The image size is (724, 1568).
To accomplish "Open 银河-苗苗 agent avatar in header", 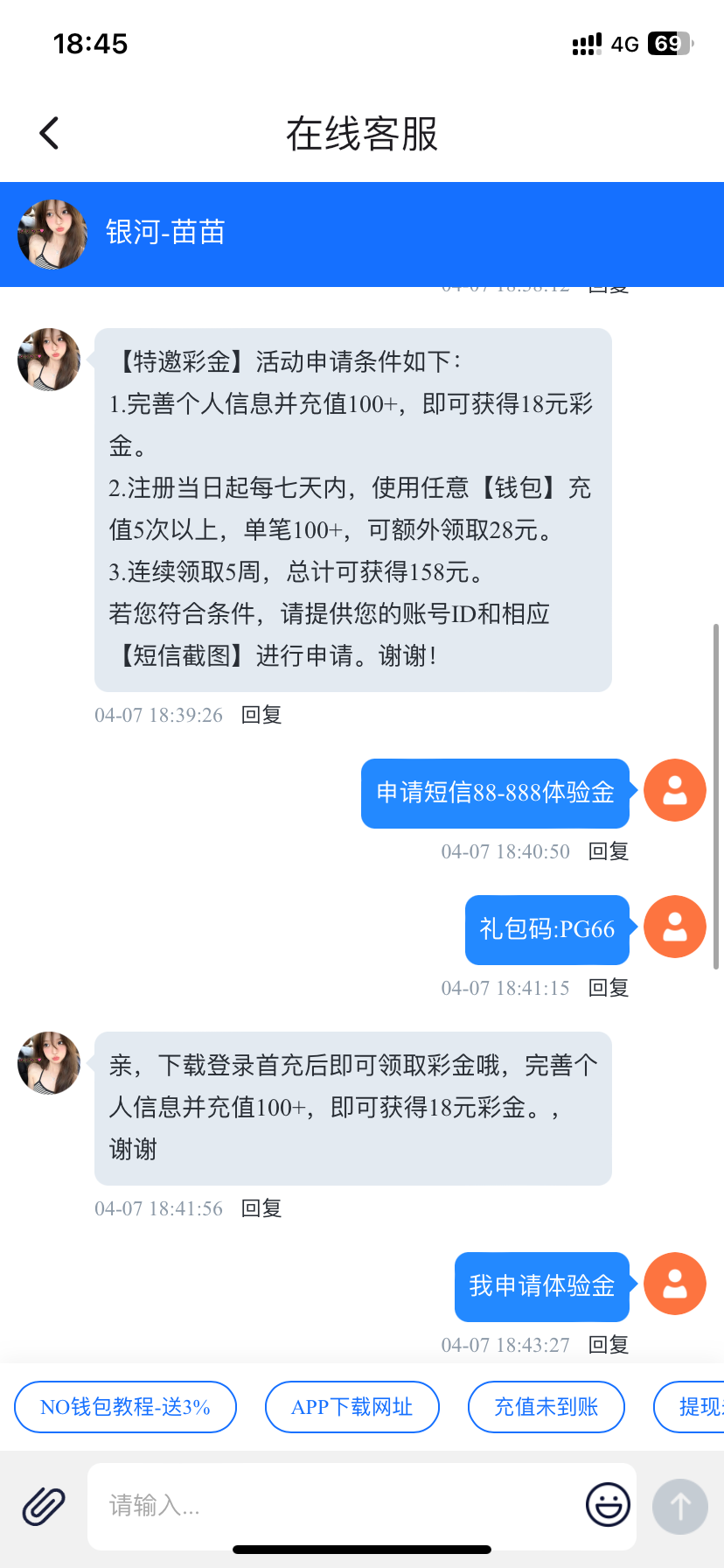I will tap(52, 234).
